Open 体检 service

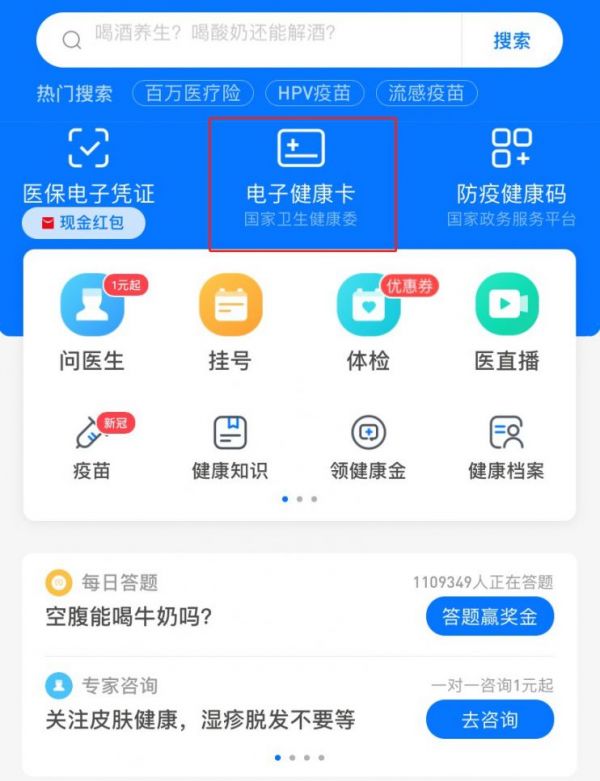368,322
